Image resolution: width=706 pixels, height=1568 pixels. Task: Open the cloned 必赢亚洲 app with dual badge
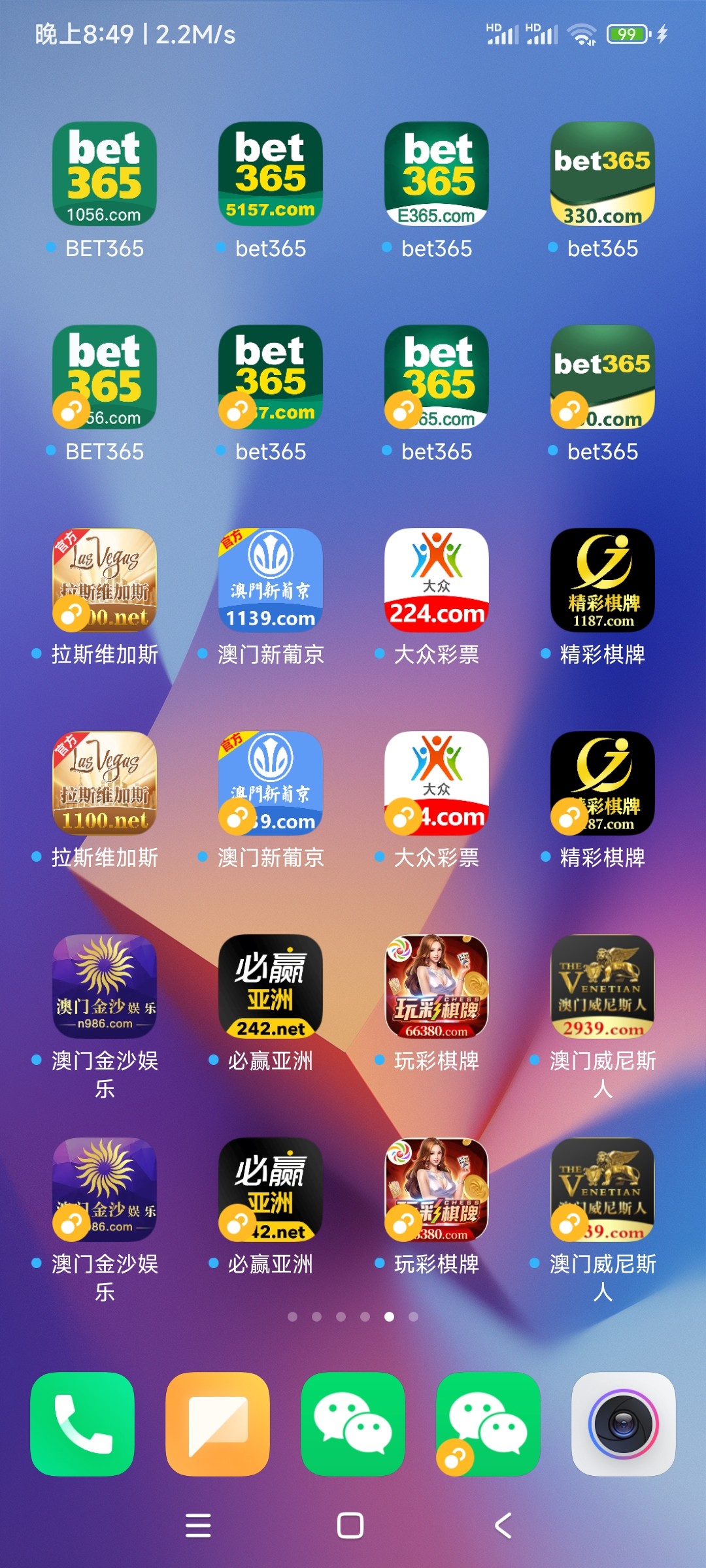pos(271,1190)
